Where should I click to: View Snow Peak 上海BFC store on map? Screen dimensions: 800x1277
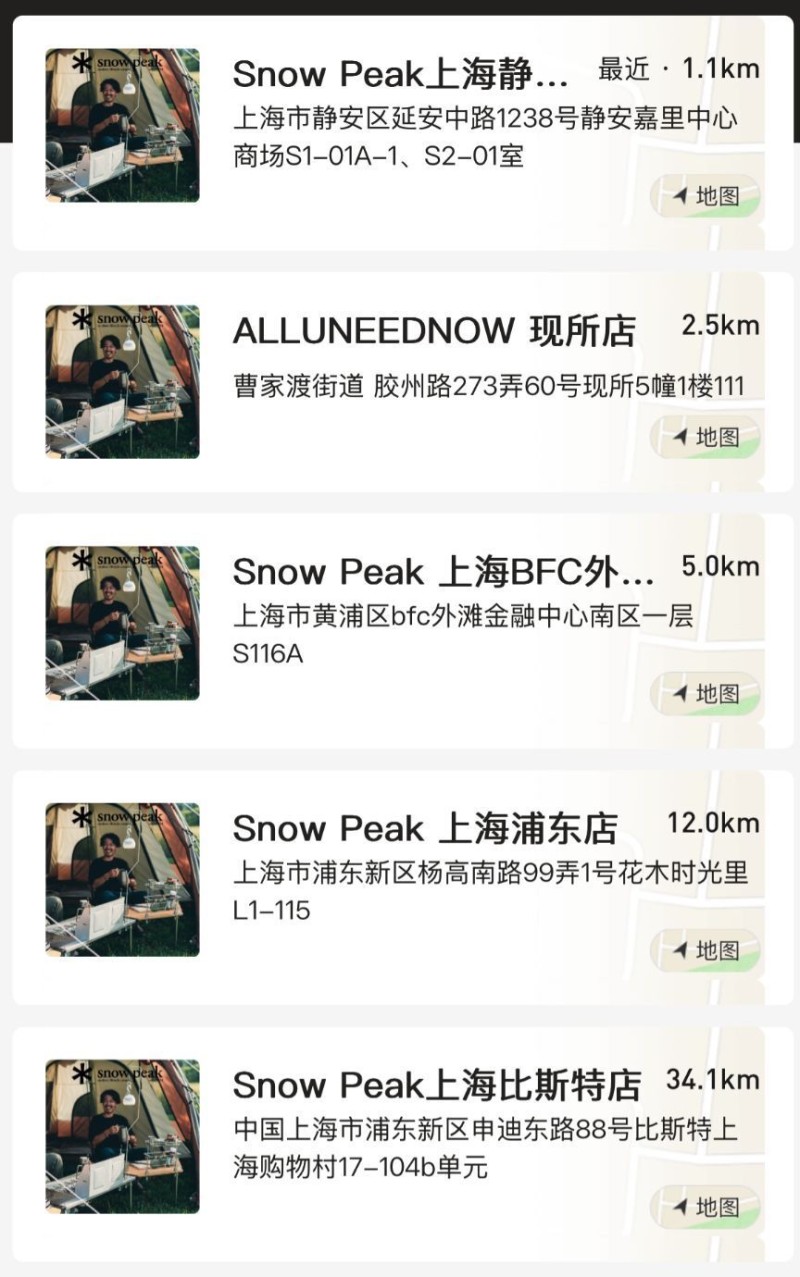click(706, 693)
